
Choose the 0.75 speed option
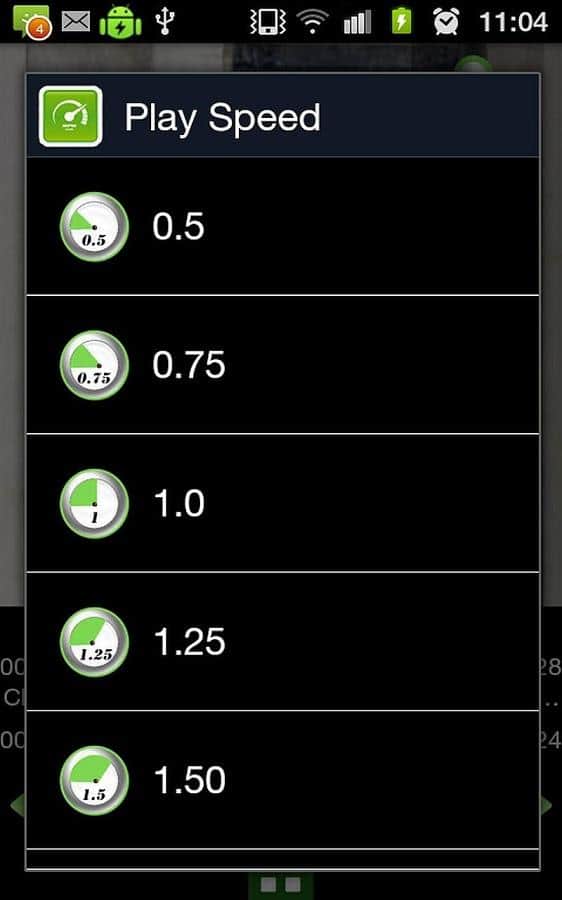point(282,365)
